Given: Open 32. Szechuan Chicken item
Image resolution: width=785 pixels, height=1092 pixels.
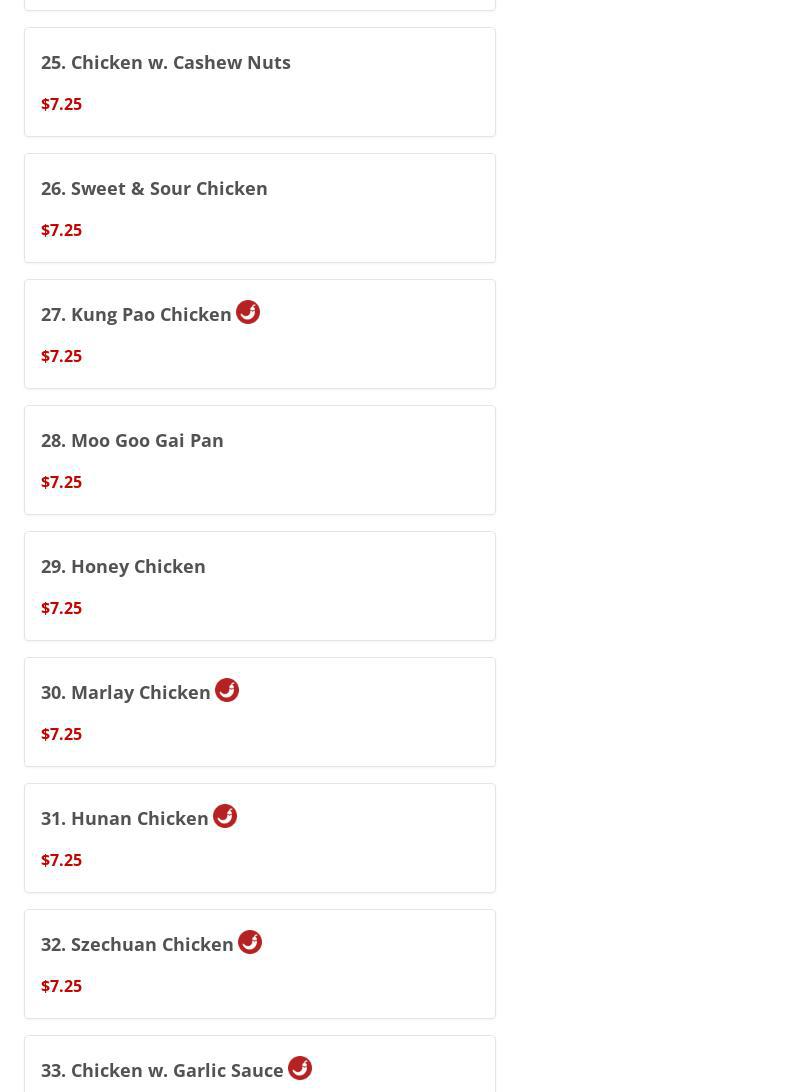Looking at the screenshot, I should point(137,945).
